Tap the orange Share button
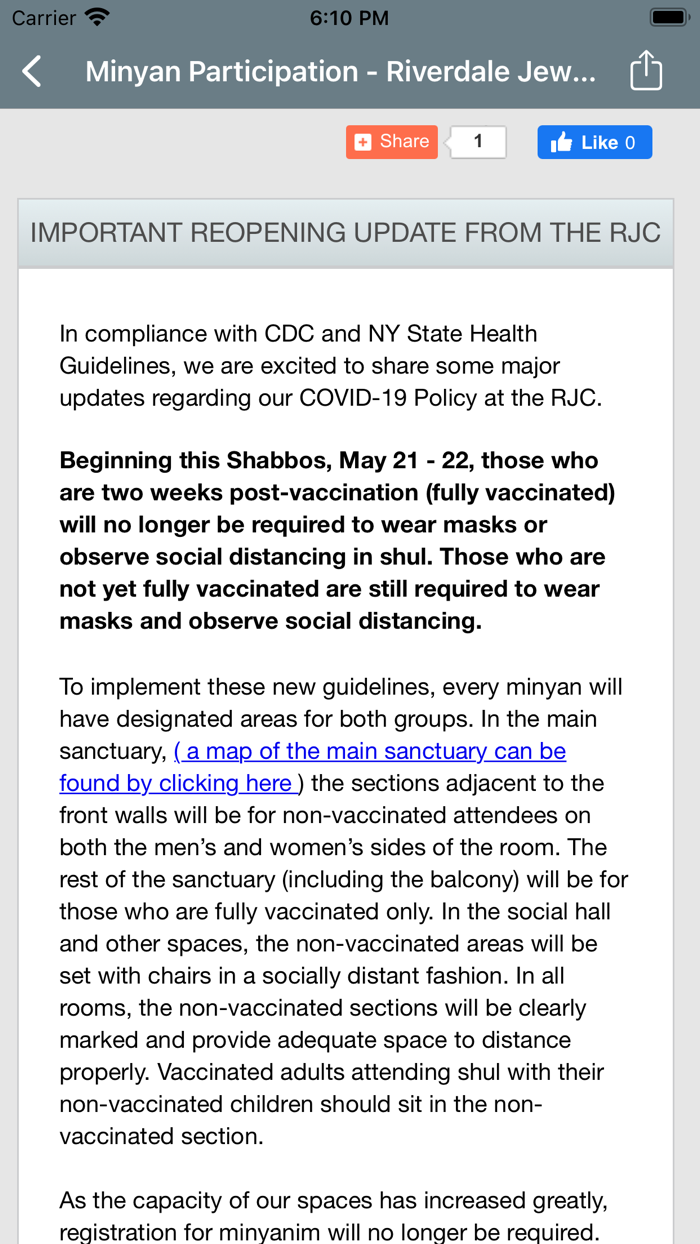The height and width of the screenshot is (1244, 700). pyautogui.click(x=392, y=142)
